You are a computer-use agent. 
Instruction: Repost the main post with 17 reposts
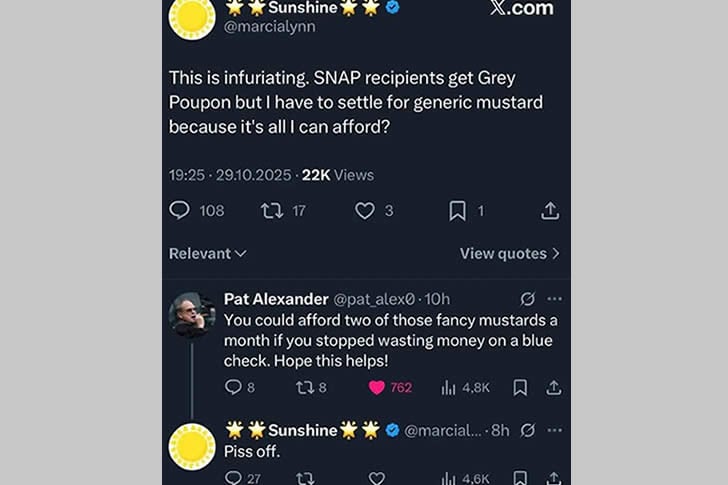272,210
